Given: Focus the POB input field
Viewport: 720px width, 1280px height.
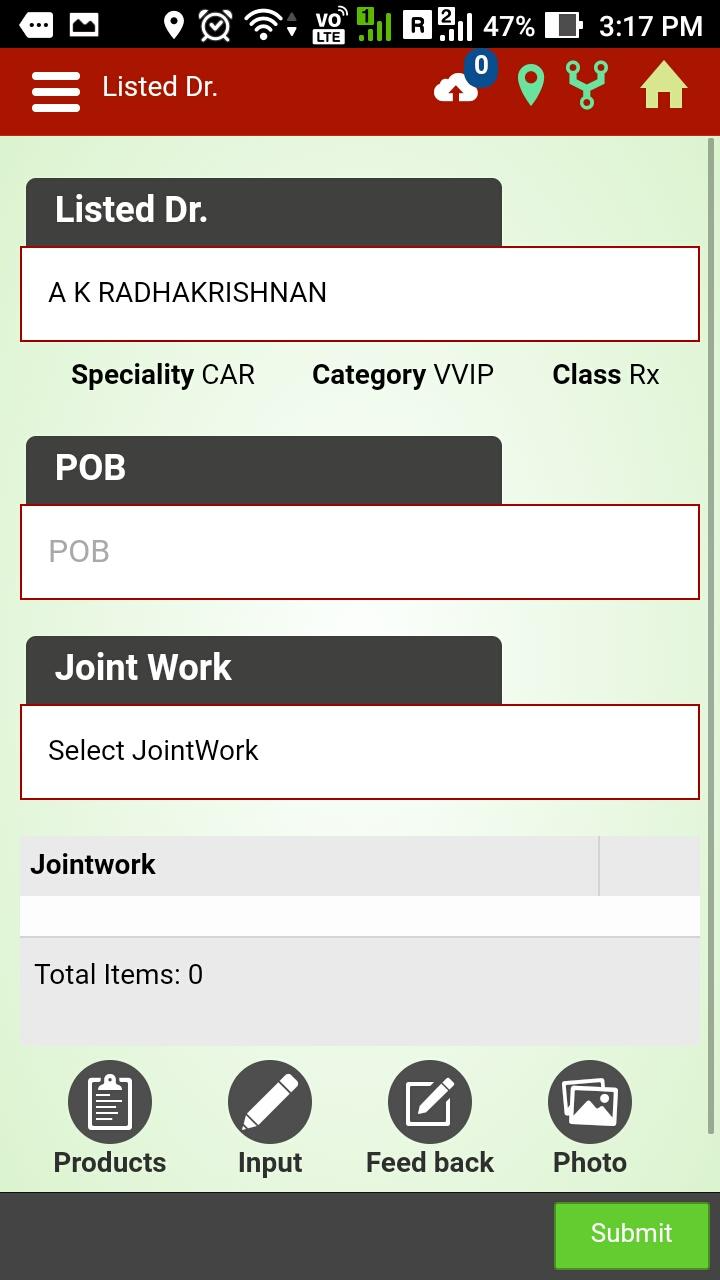Looking at the screenshot, I should pyautogui.click(x=360, y=552).
